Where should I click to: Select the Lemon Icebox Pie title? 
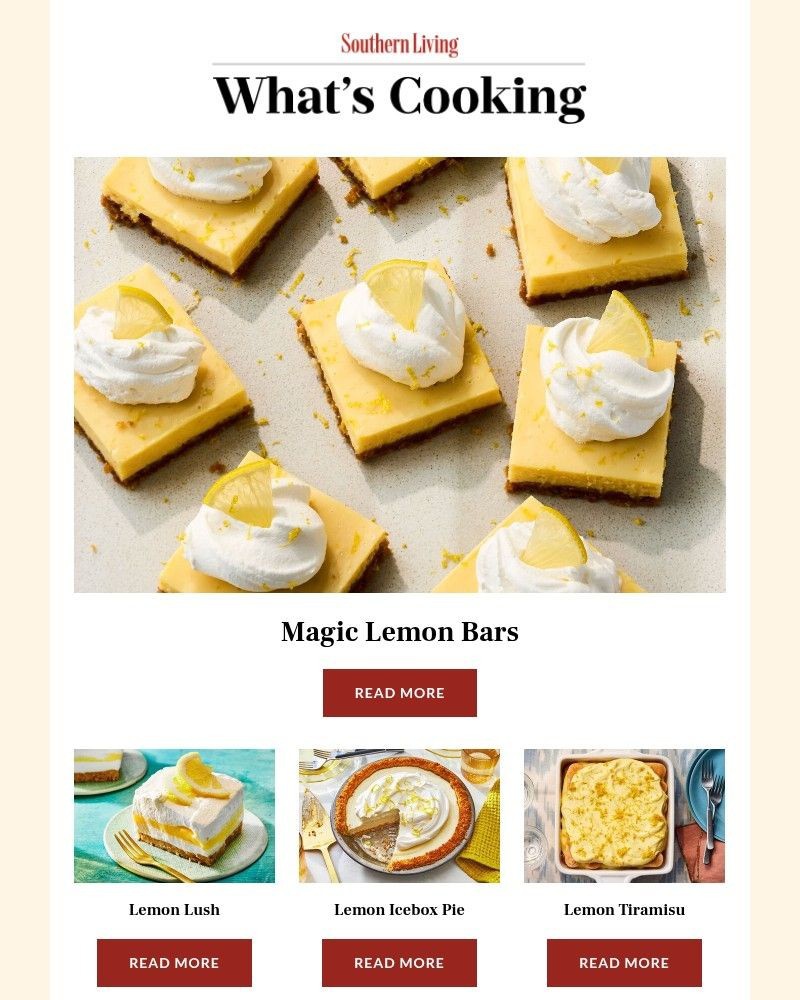(399, 910)
